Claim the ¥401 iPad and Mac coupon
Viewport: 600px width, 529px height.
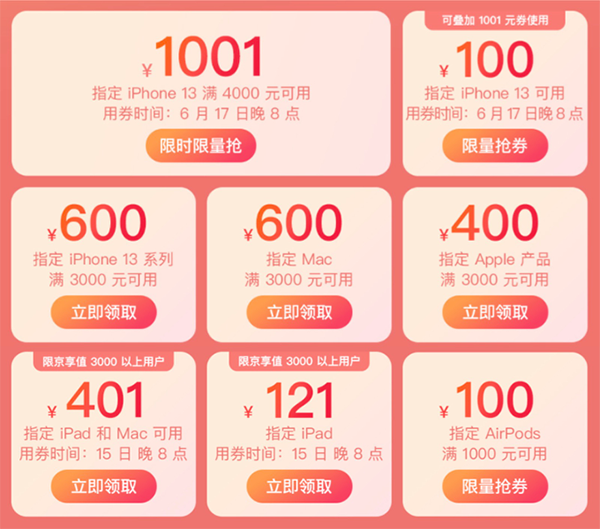(104, 486)
